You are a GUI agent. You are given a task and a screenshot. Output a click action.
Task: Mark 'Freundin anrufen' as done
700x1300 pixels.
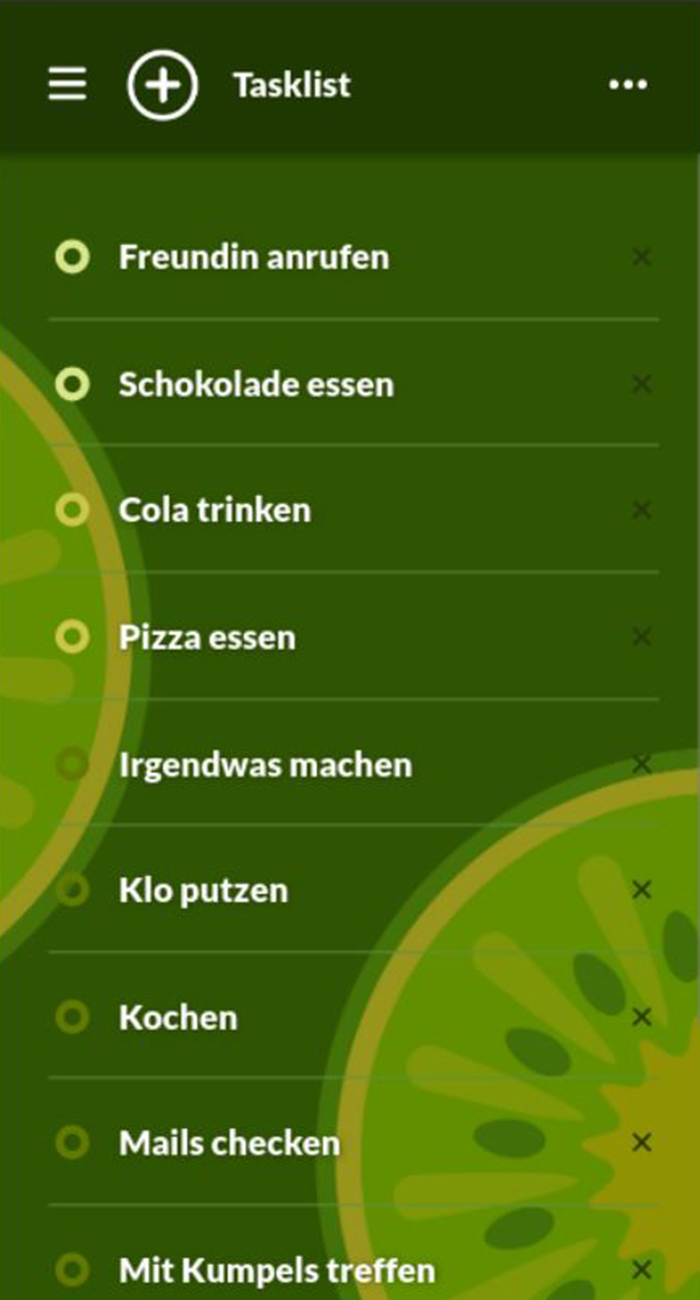(x=72, y=257)
